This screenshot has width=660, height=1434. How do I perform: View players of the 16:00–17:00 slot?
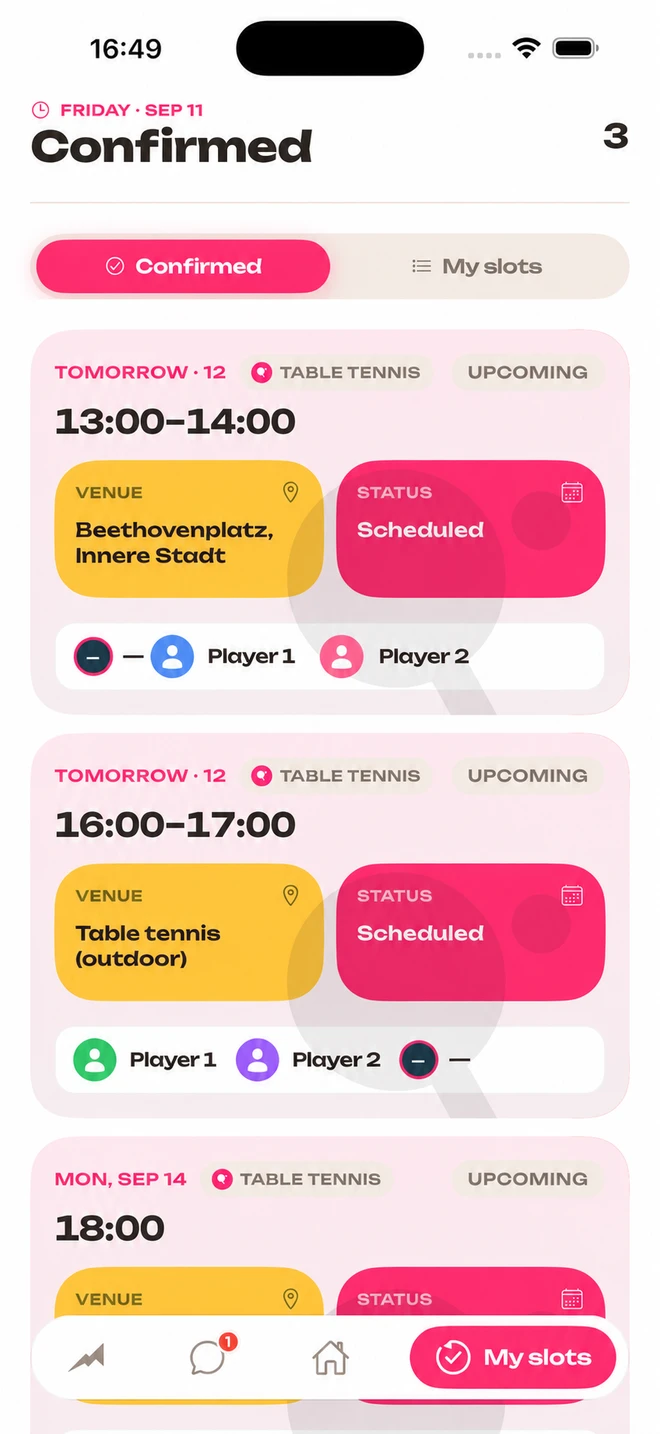[x=330, y=1060]
